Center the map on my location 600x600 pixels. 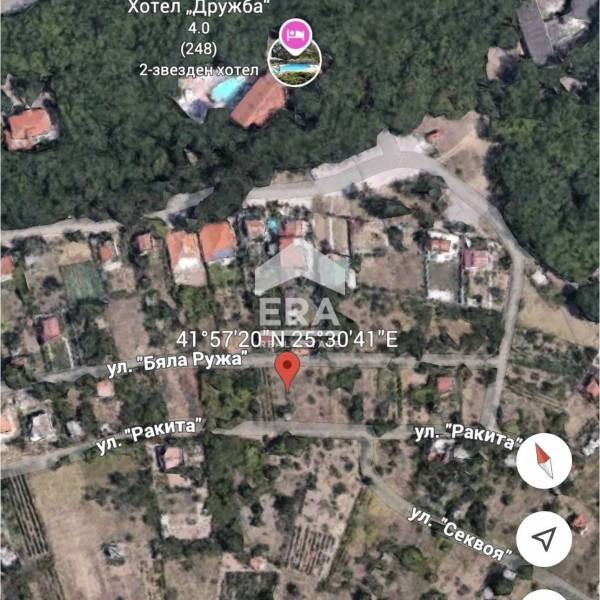point(544,539)
